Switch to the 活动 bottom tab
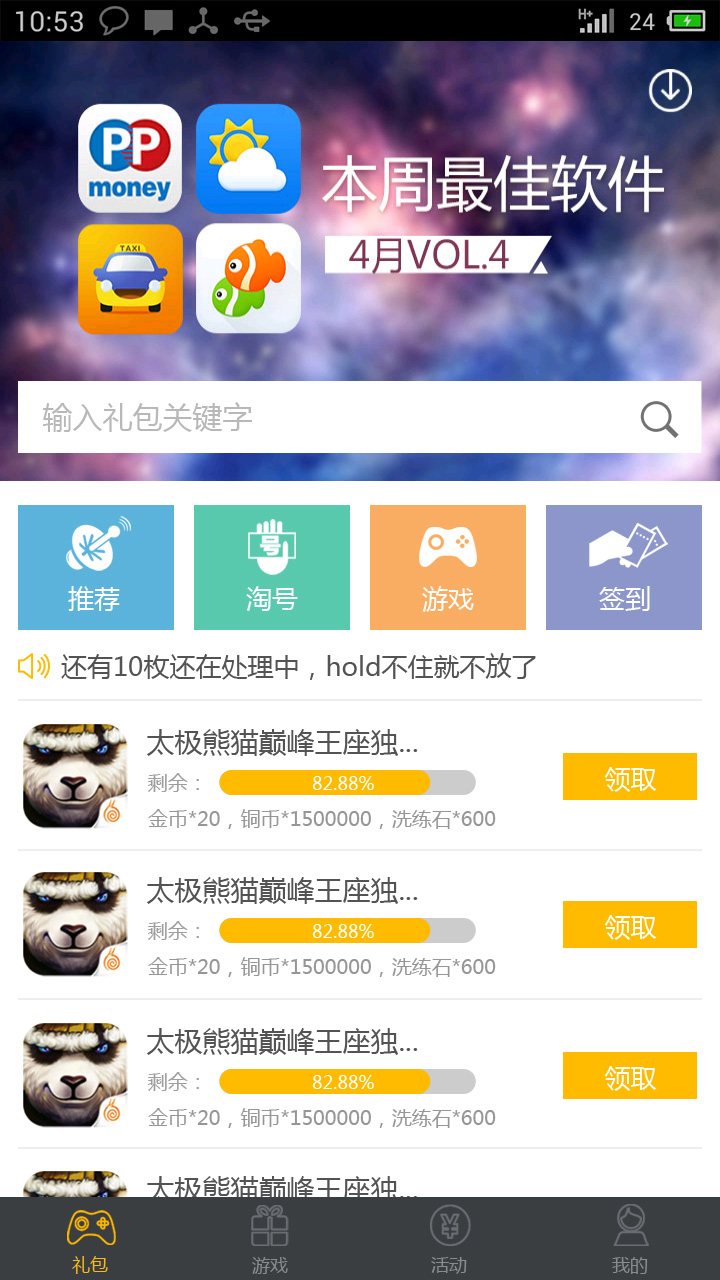 pyautogui.click(x=449, y=1239)
